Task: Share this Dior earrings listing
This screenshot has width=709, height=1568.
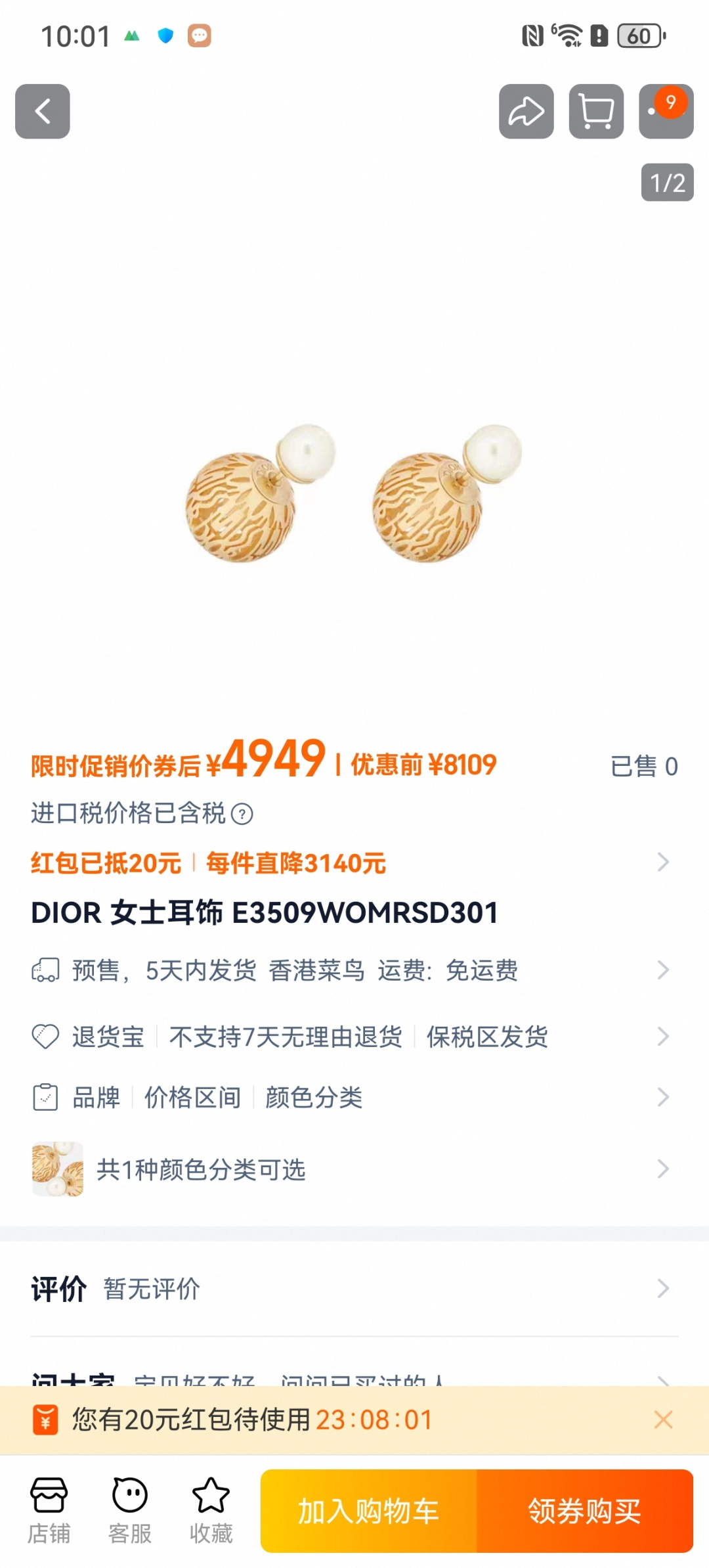Action: tap(526, 111)
